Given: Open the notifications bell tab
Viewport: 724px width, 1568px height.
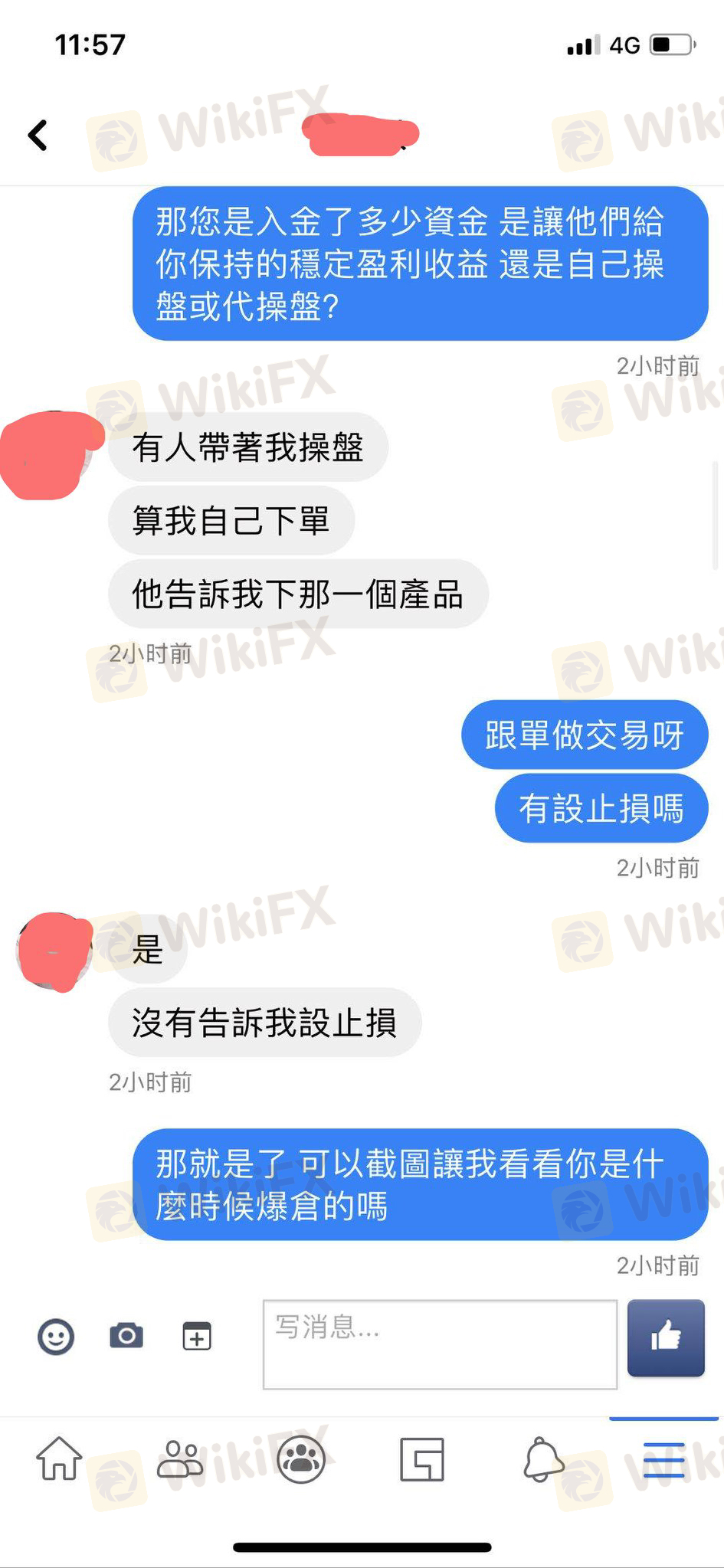Looking at the screenshot, I should point(543,1459).
